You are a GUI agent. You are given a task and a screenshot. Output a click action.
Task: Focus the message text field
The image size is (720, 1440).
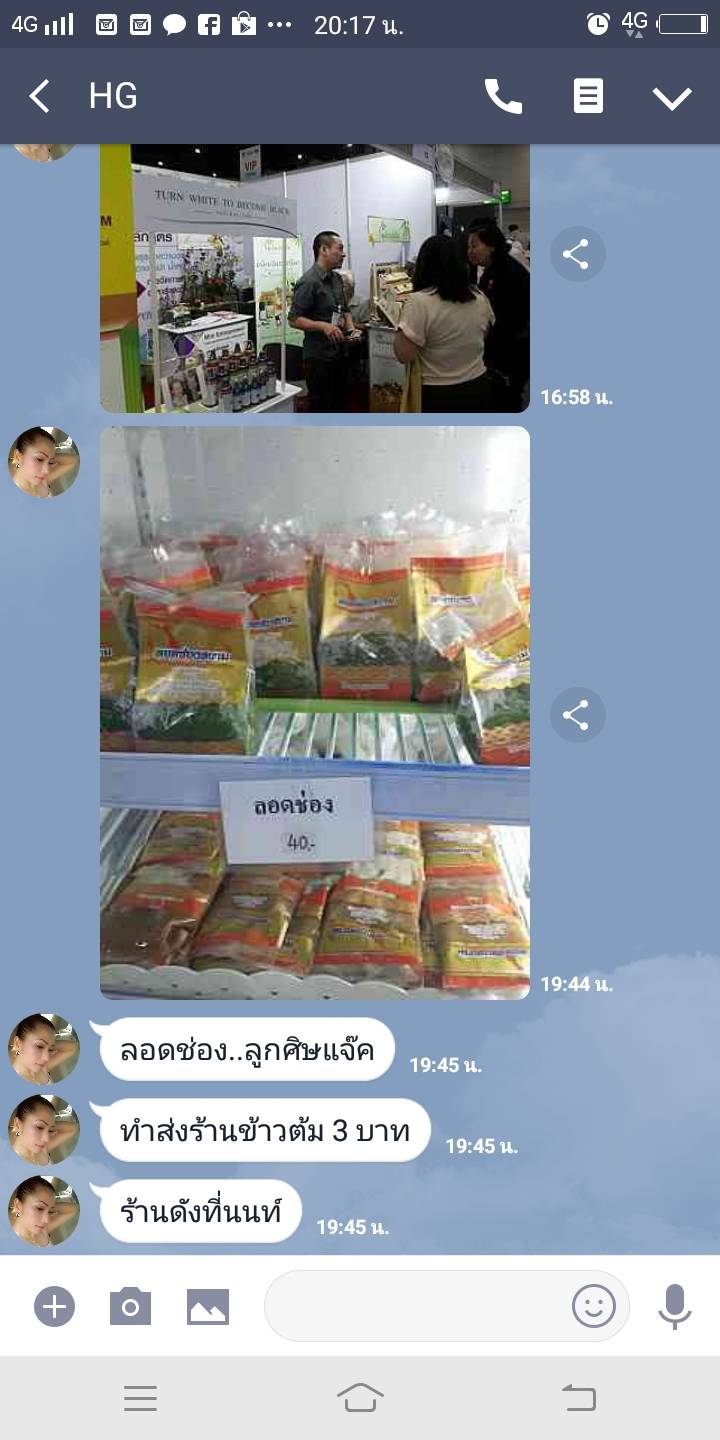415,1306
